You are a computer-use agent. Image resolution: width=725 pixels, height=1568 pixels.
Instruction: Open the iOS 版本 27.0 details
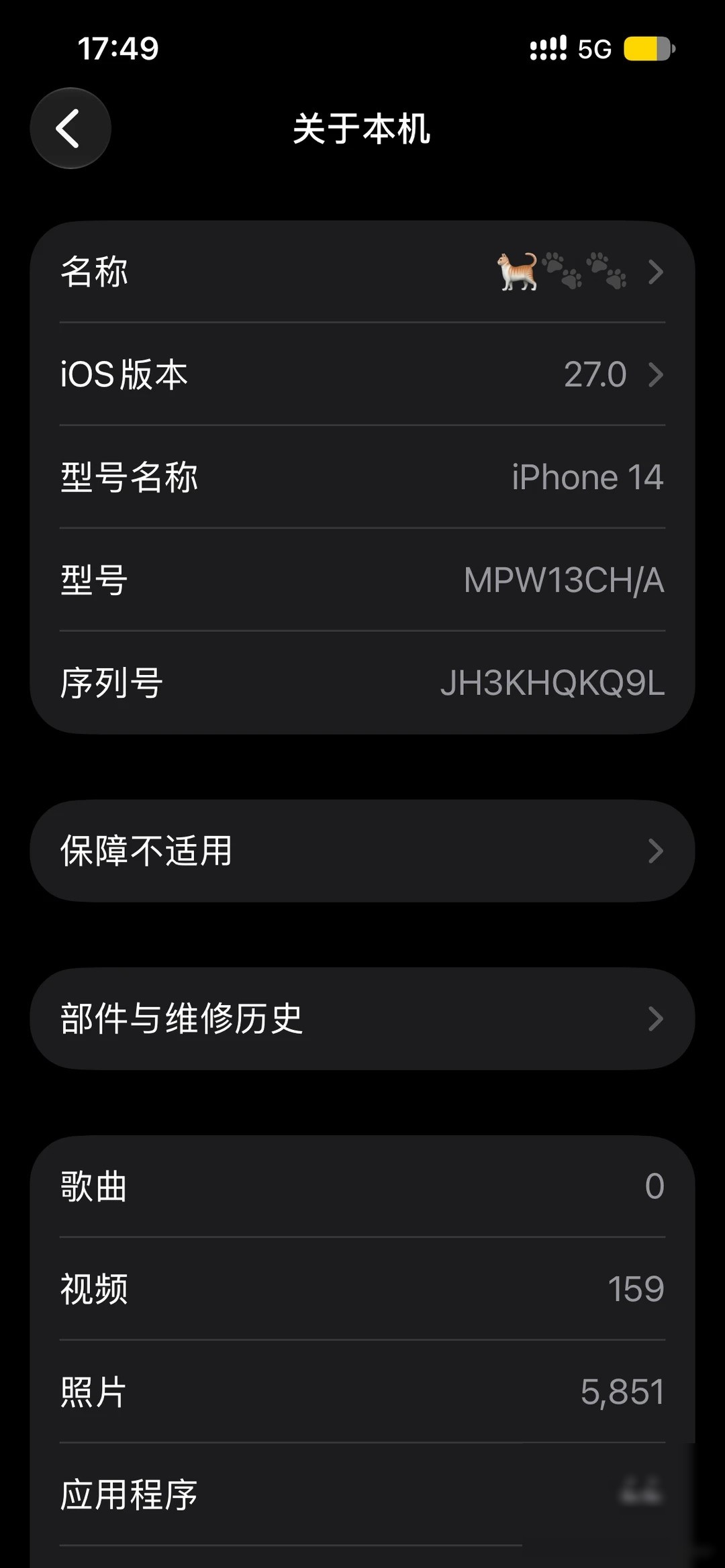coord(362,374)
